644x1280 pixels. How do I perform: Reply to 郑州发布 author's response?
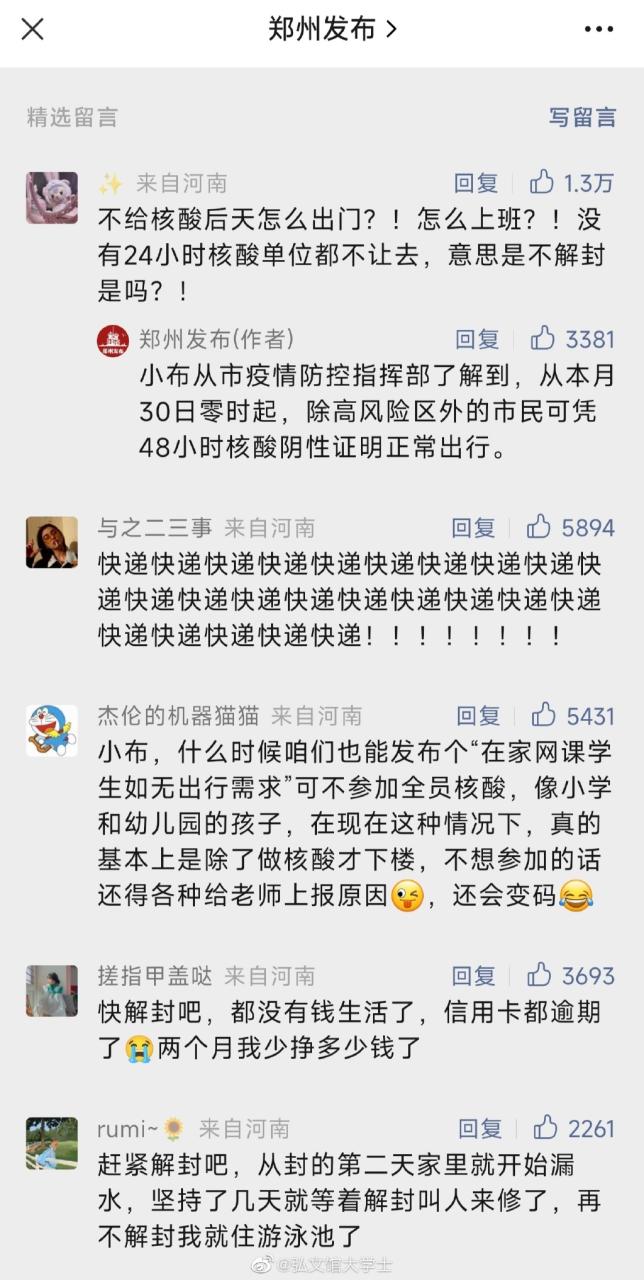[476, 340]
